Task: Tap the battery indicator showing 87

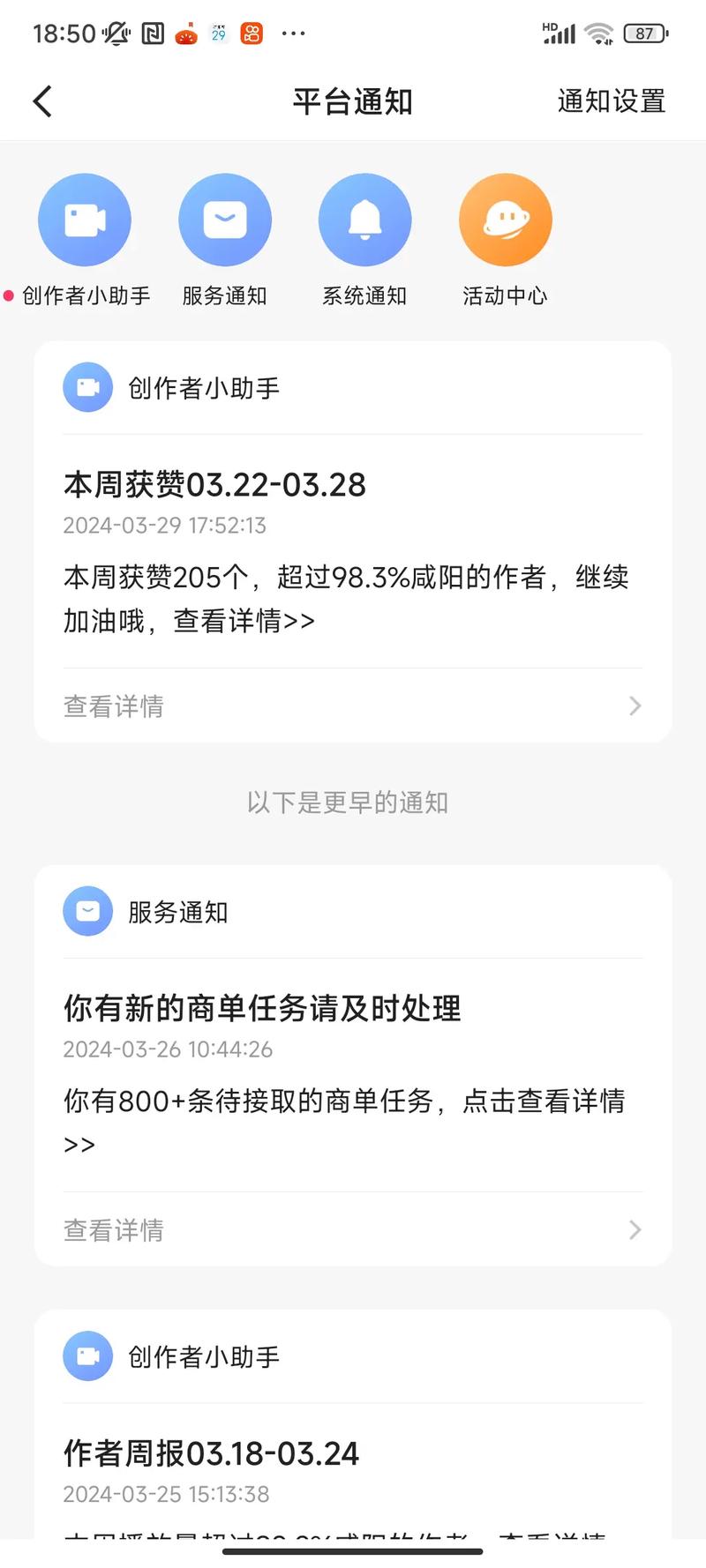Action: (x=643, y=33)
